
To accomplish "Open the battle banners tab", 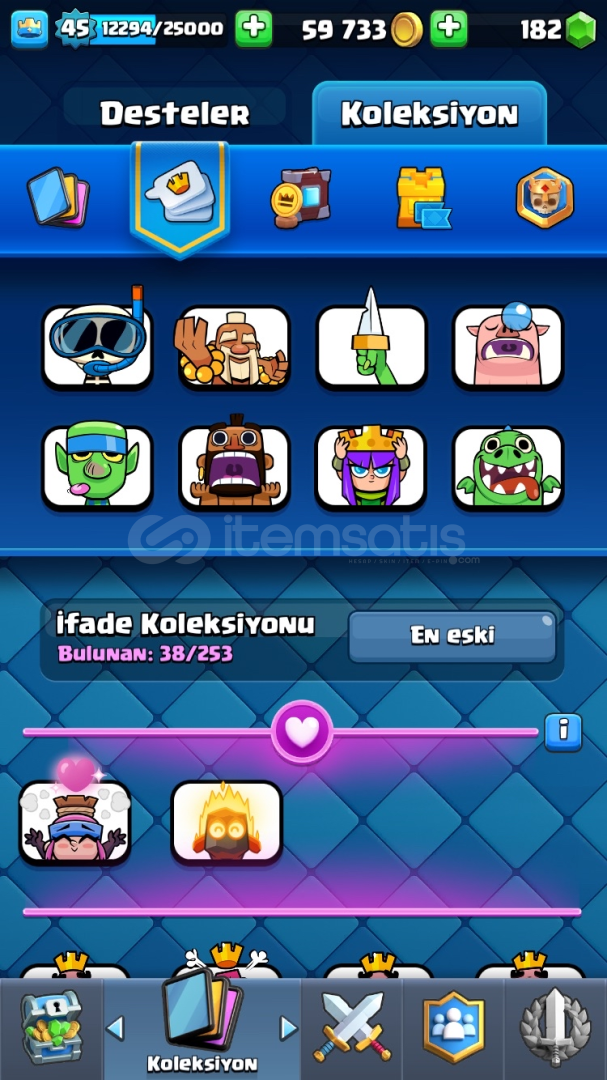I will pyautogui.click(x=300, y=198).
